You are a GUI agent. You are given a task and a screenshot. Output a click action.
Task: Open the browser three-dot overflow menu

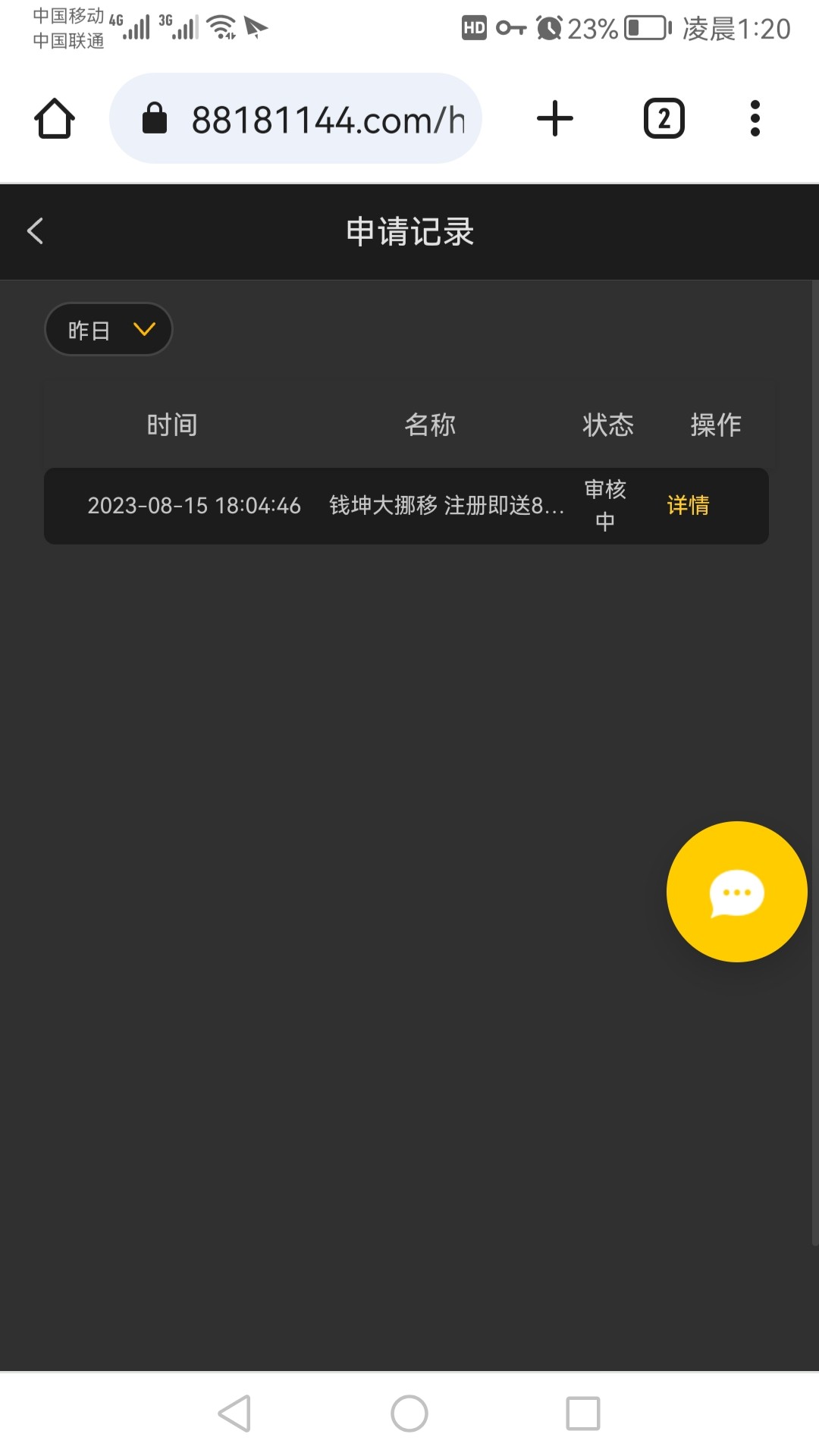point(755,118)
